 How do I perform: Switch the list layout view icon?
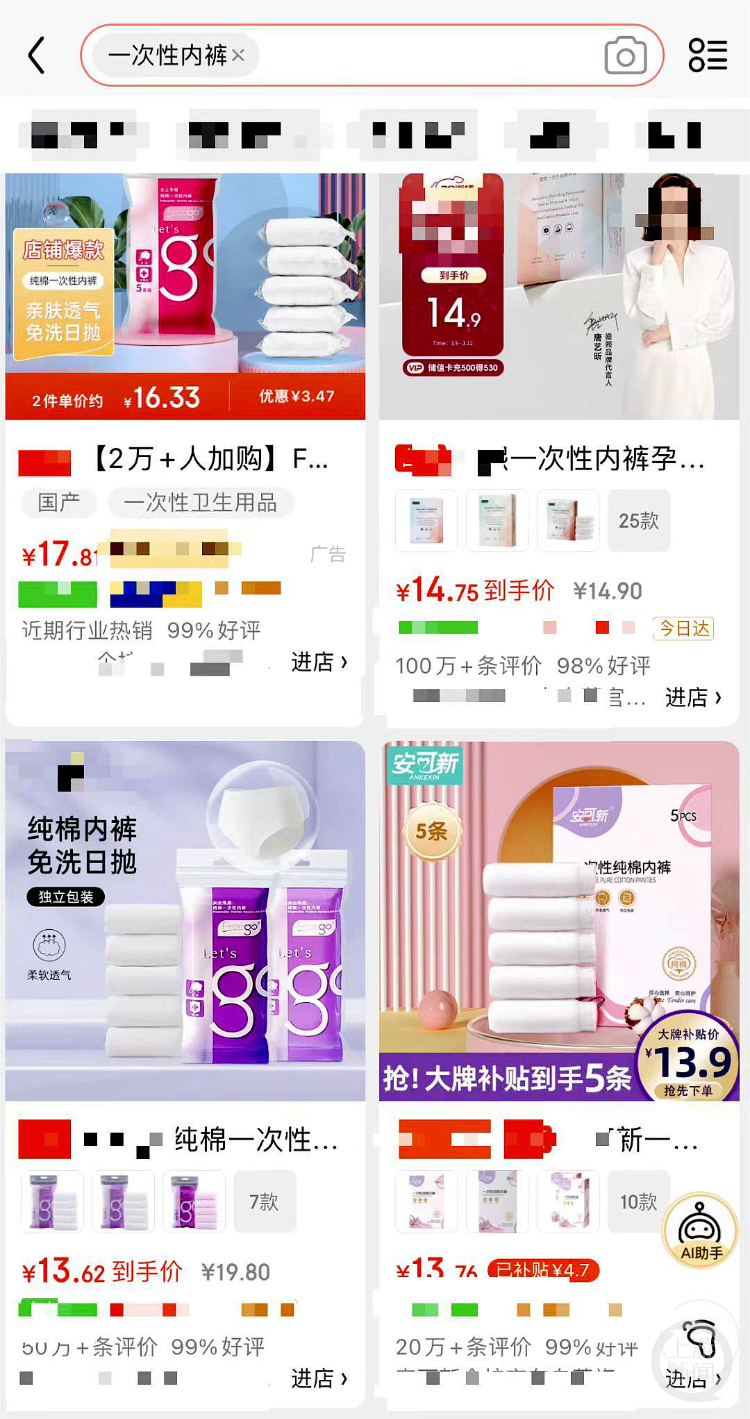coord(708,56)
